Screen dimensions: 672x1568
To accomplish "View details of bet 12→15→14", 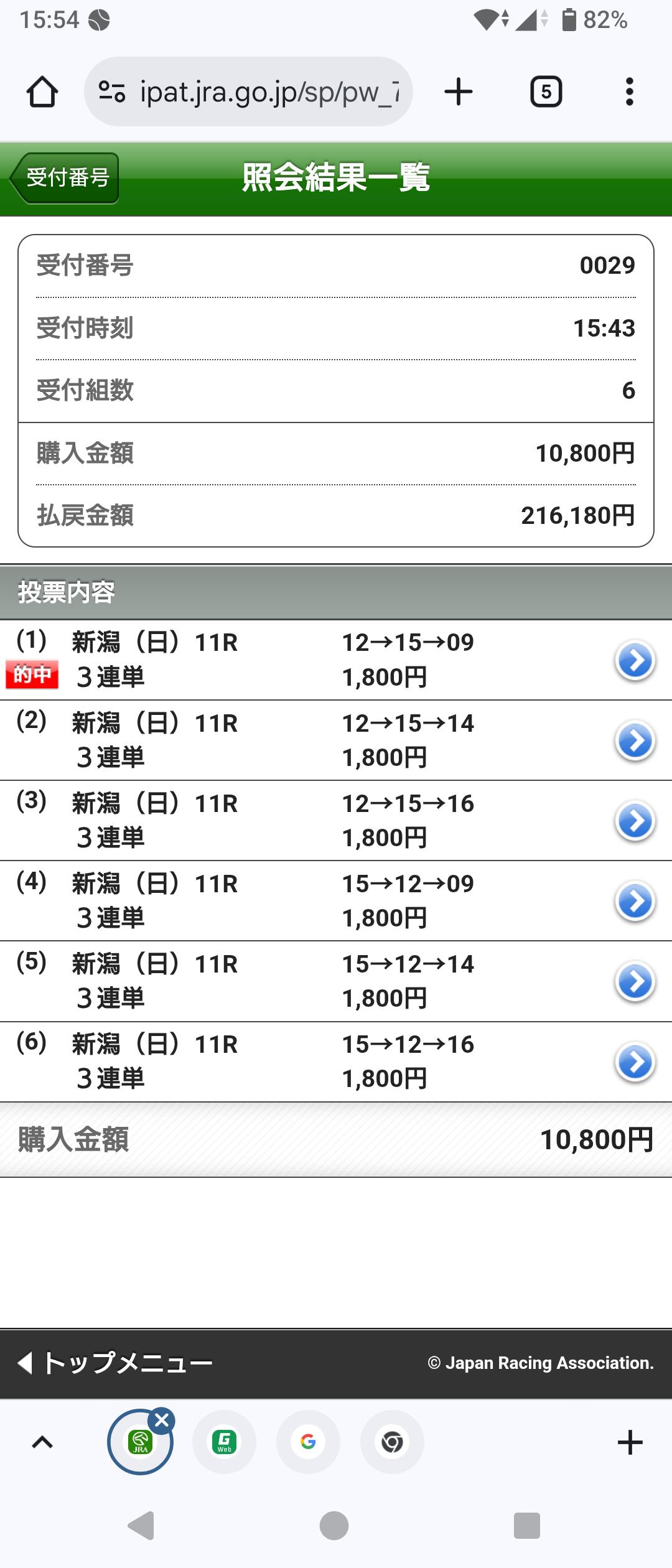I will coord(635,740).
